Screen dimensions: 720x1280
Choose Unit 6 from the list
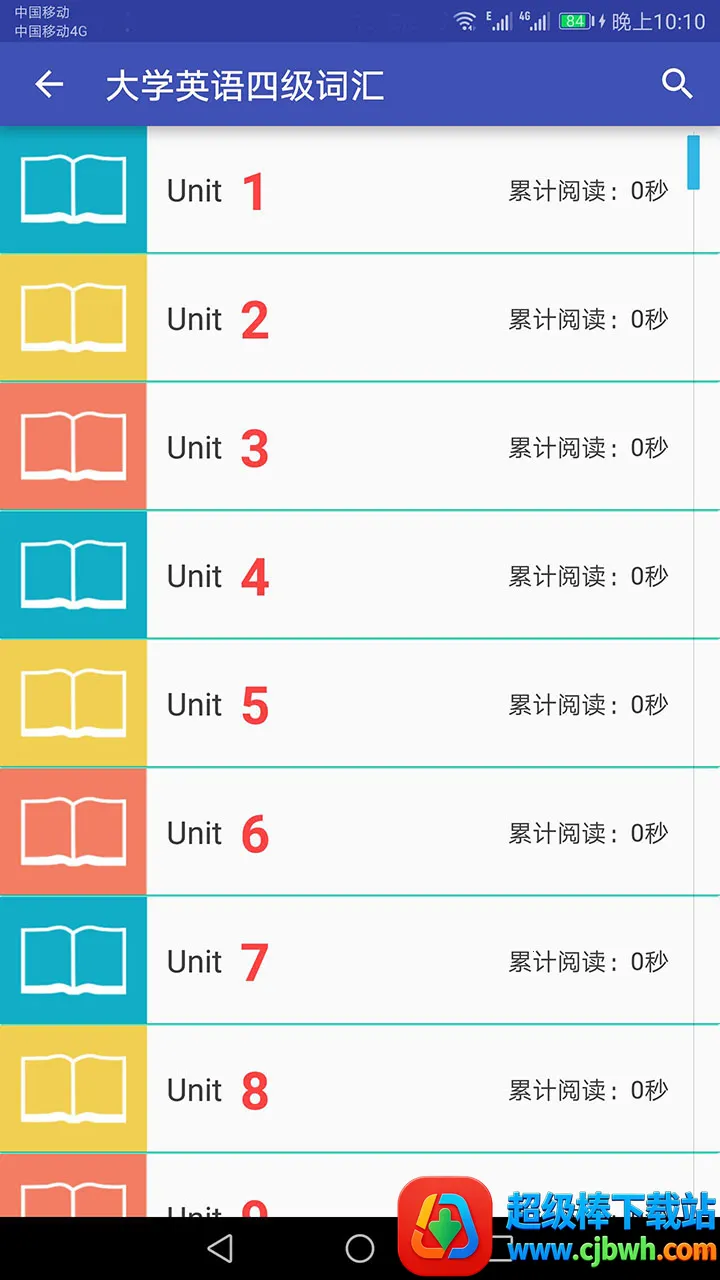(x=360, y=833)
